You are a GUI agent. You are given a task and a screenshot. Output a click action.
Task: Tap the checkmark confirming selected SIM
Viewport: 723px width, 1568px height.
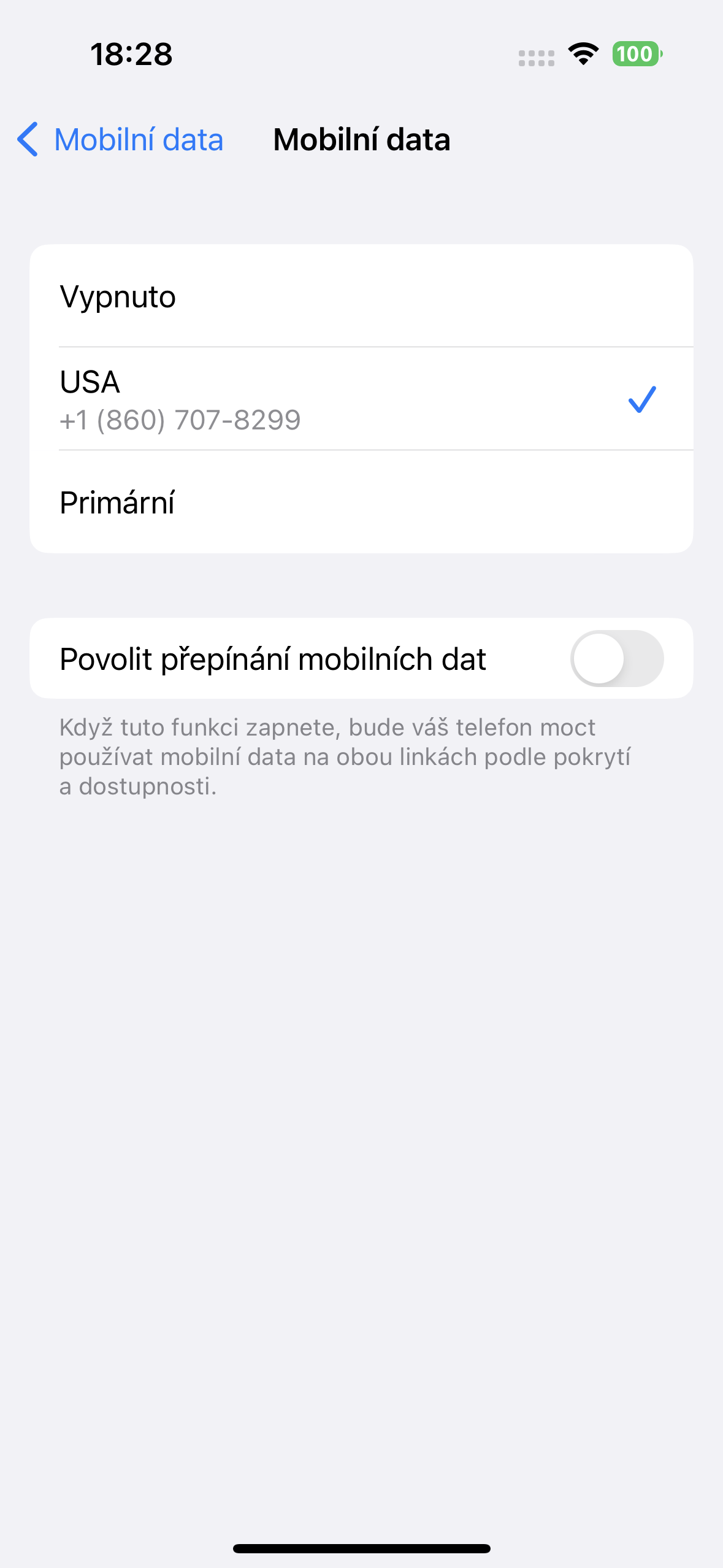(642, 399)
